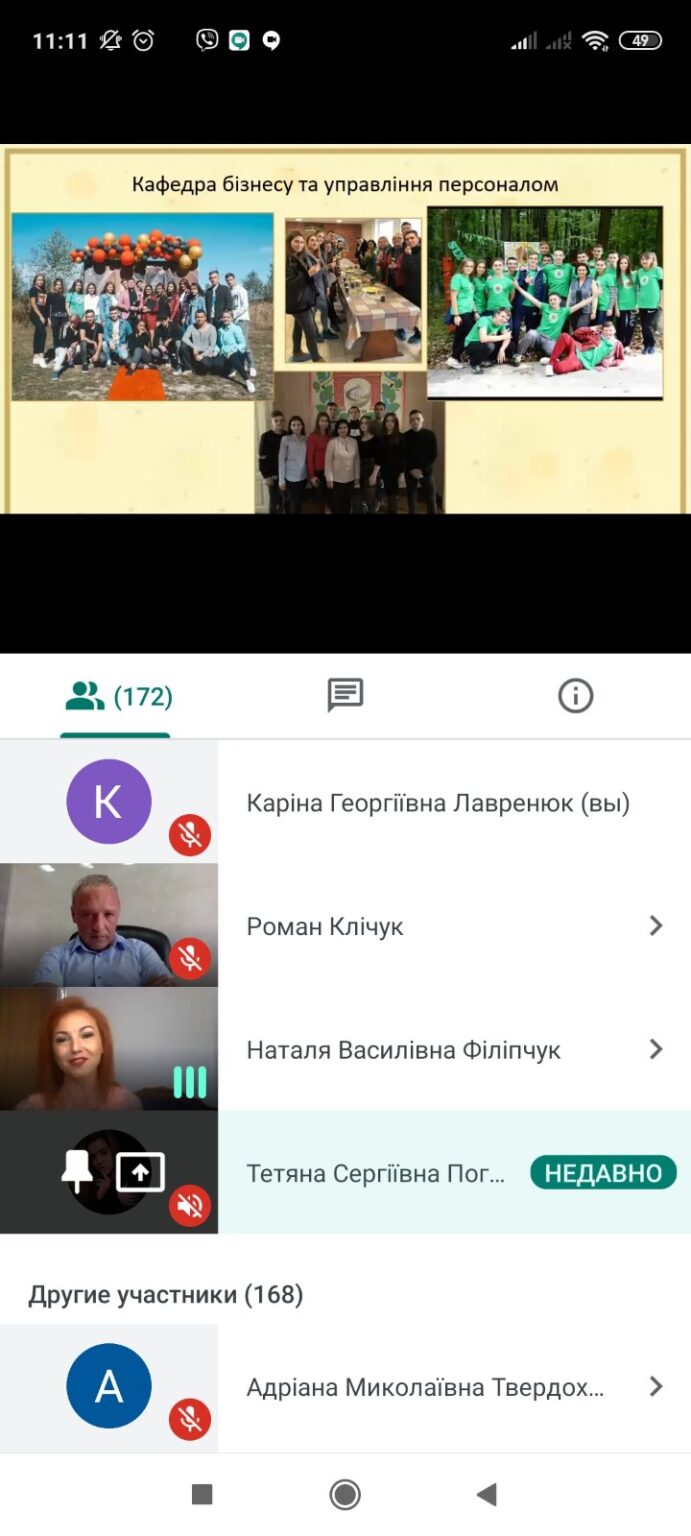
Task: Expand options for Адріана Миколаївна Твердох
Action: [656, 1386]
